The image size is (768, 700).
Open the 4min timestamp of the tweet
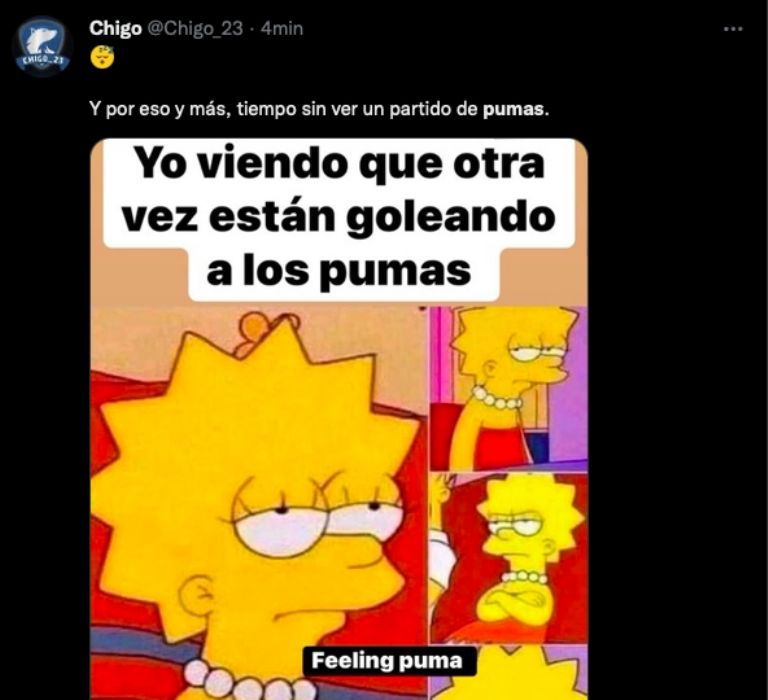[281, 29]
